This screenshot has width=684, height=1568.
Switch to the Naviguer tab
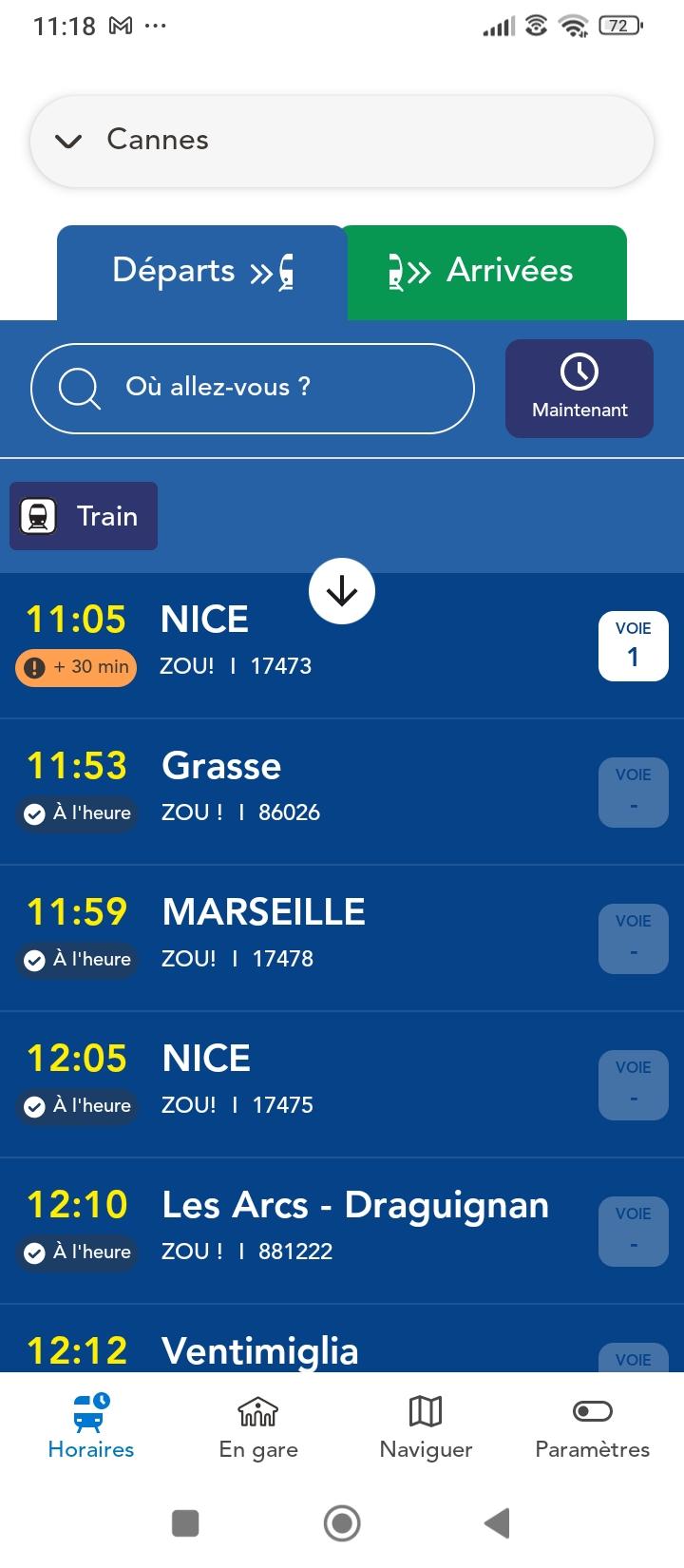click(426, 1426)
